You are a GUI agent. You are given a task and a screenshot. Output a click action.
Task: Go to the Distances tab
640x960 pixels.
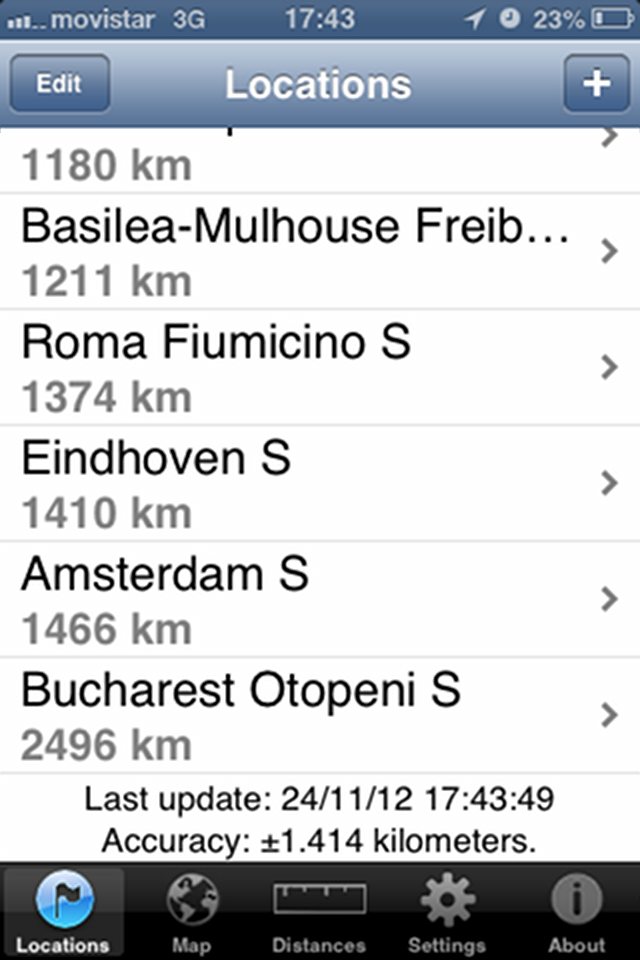point(319,912)
